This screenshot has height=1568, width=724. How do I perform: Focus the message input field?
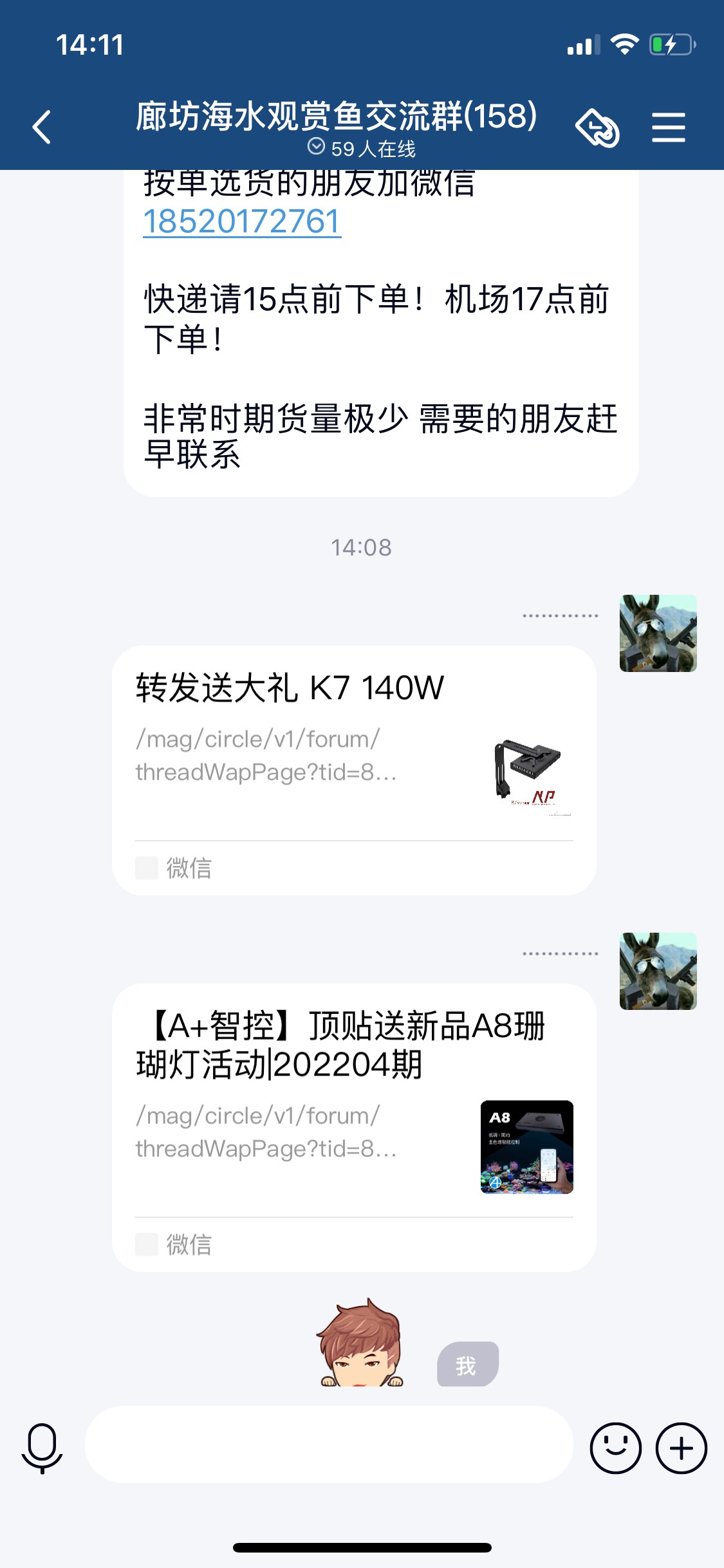click(x=329, y=1445)
